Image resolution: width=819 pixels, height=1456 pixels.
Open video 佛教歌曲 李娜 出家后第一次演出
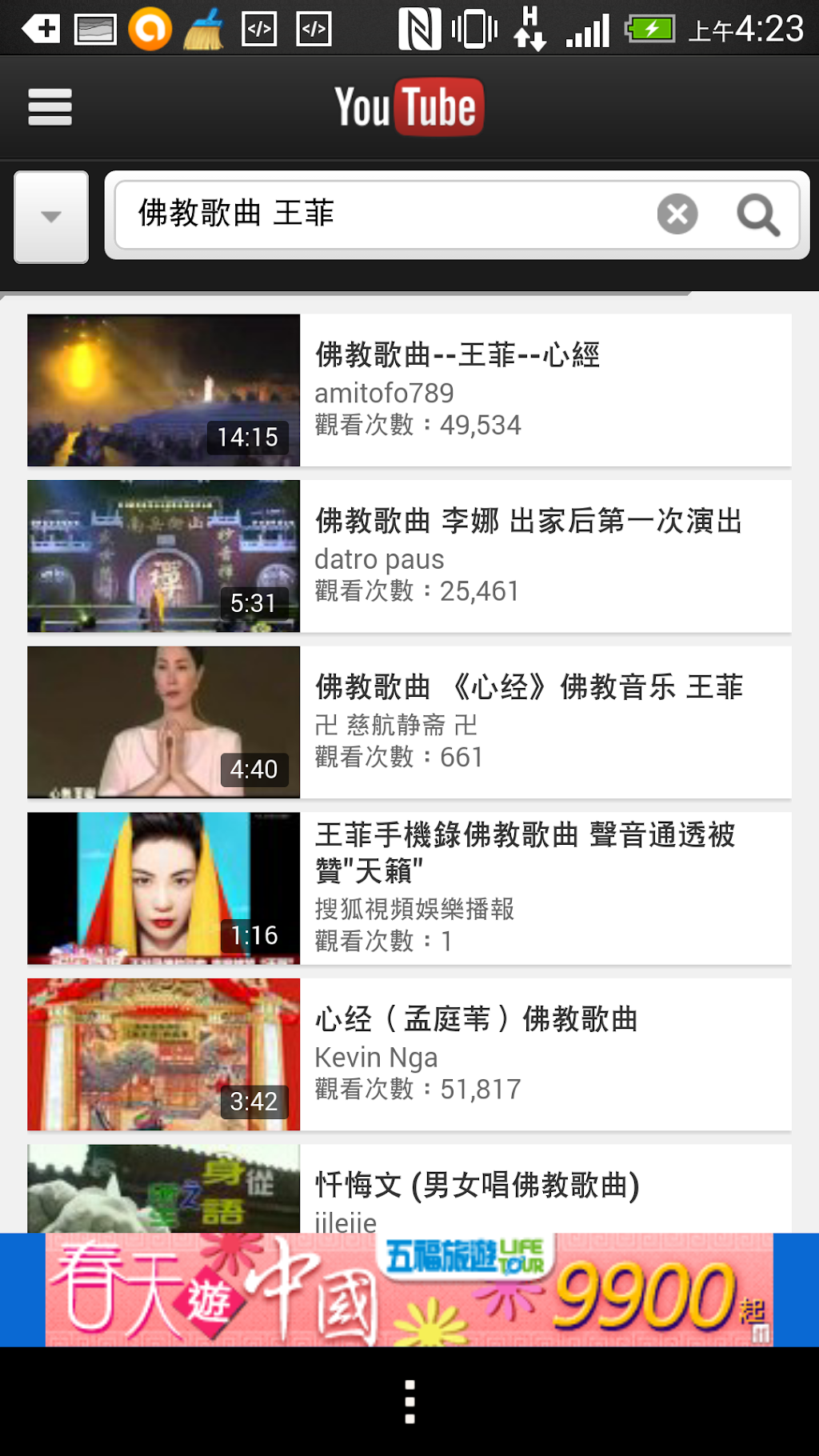(x=528, y=521)
